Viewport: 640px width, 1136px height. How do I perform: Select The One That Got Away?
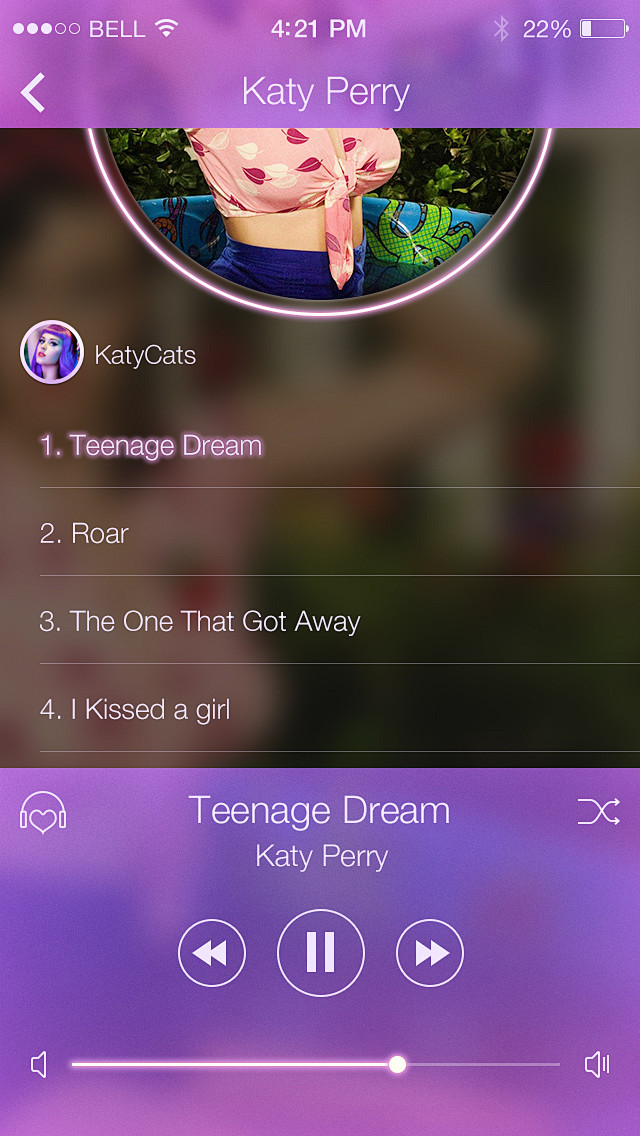(x=340, y=621)
